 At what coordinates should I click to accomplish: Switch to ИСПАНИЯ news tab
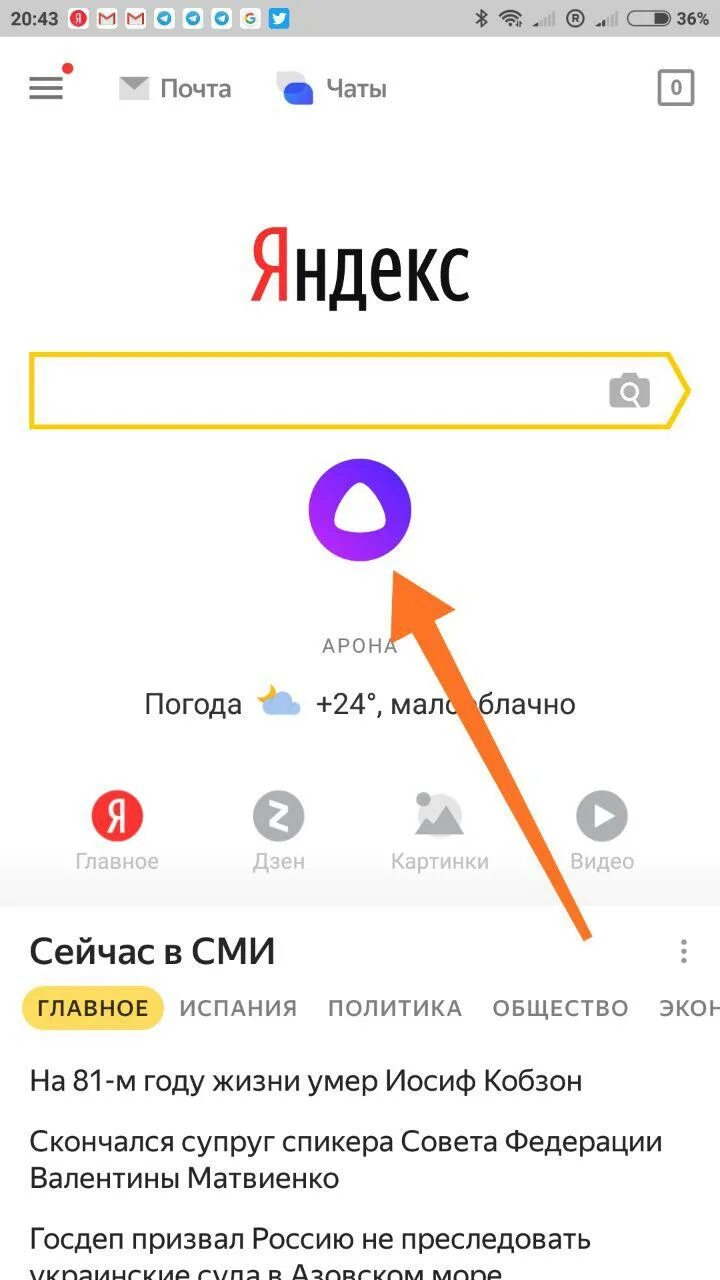[238, 1008]
